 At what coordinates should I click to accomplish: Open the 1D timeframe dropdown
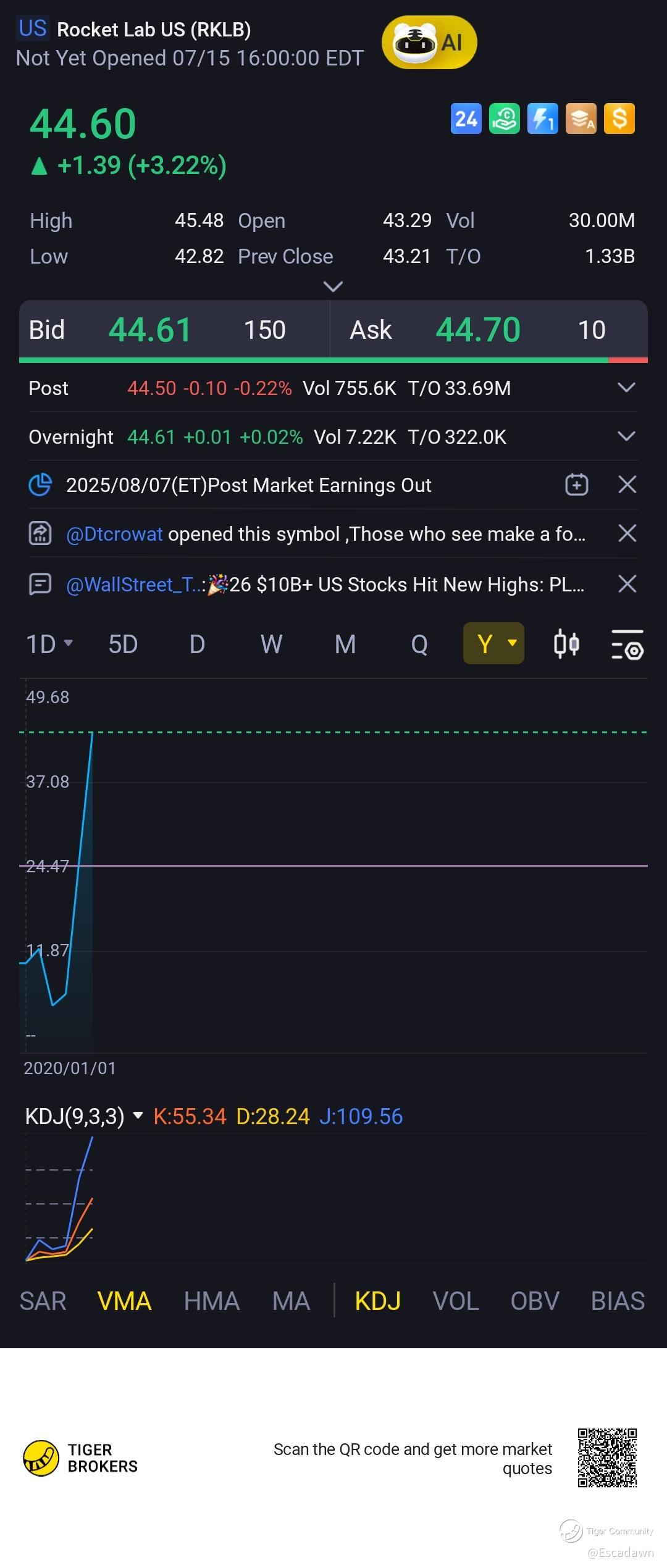point(49,644)
